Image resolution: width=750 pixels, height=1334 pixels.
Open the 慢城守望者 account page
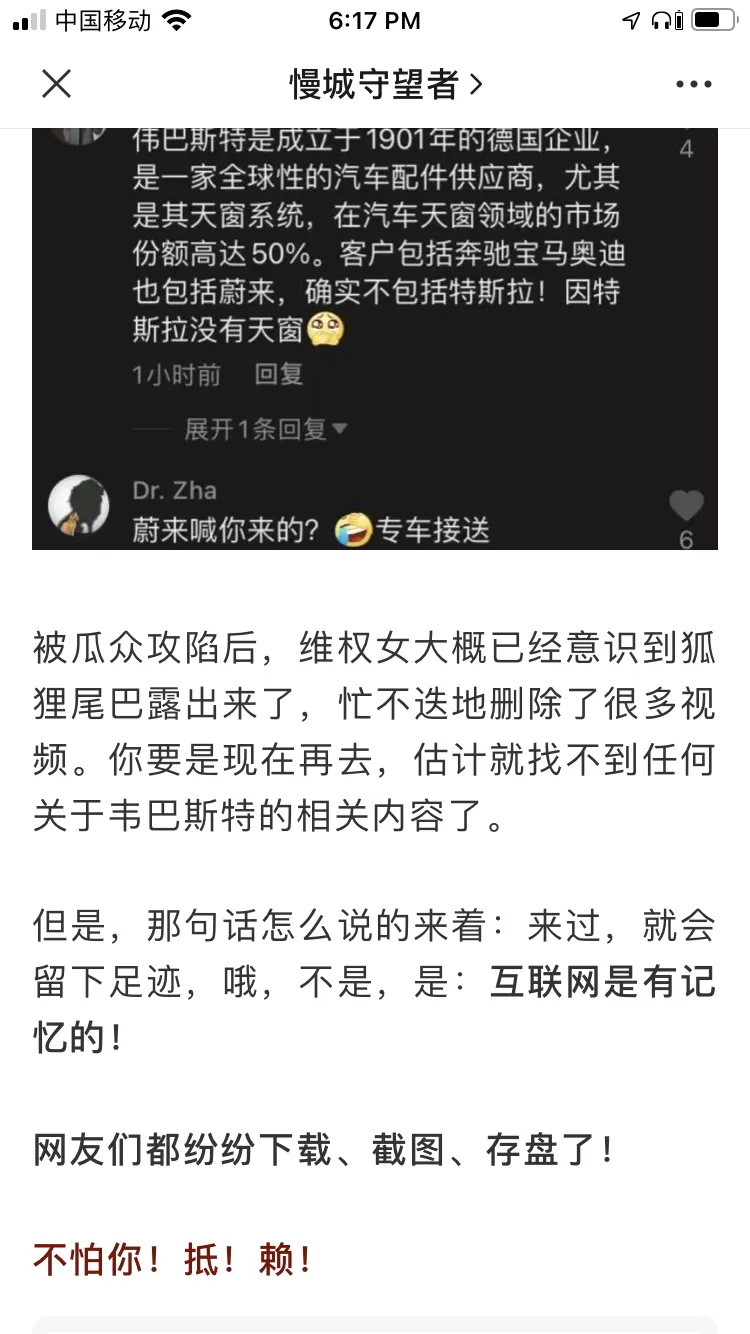tap(385, 84)
